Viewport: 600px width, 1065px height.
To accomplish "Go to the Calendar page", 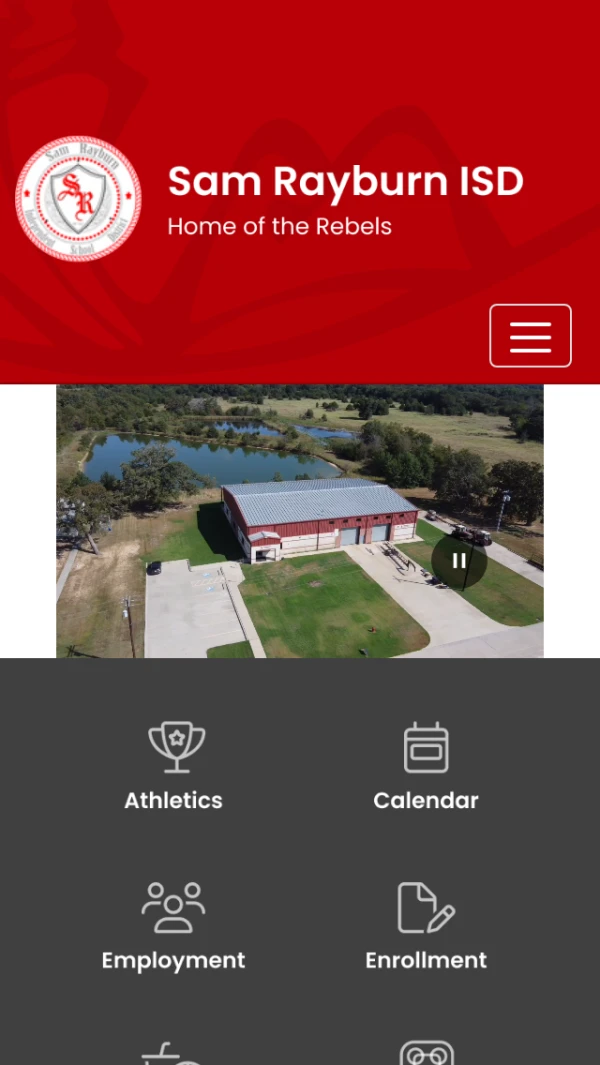I will [426, 766].
